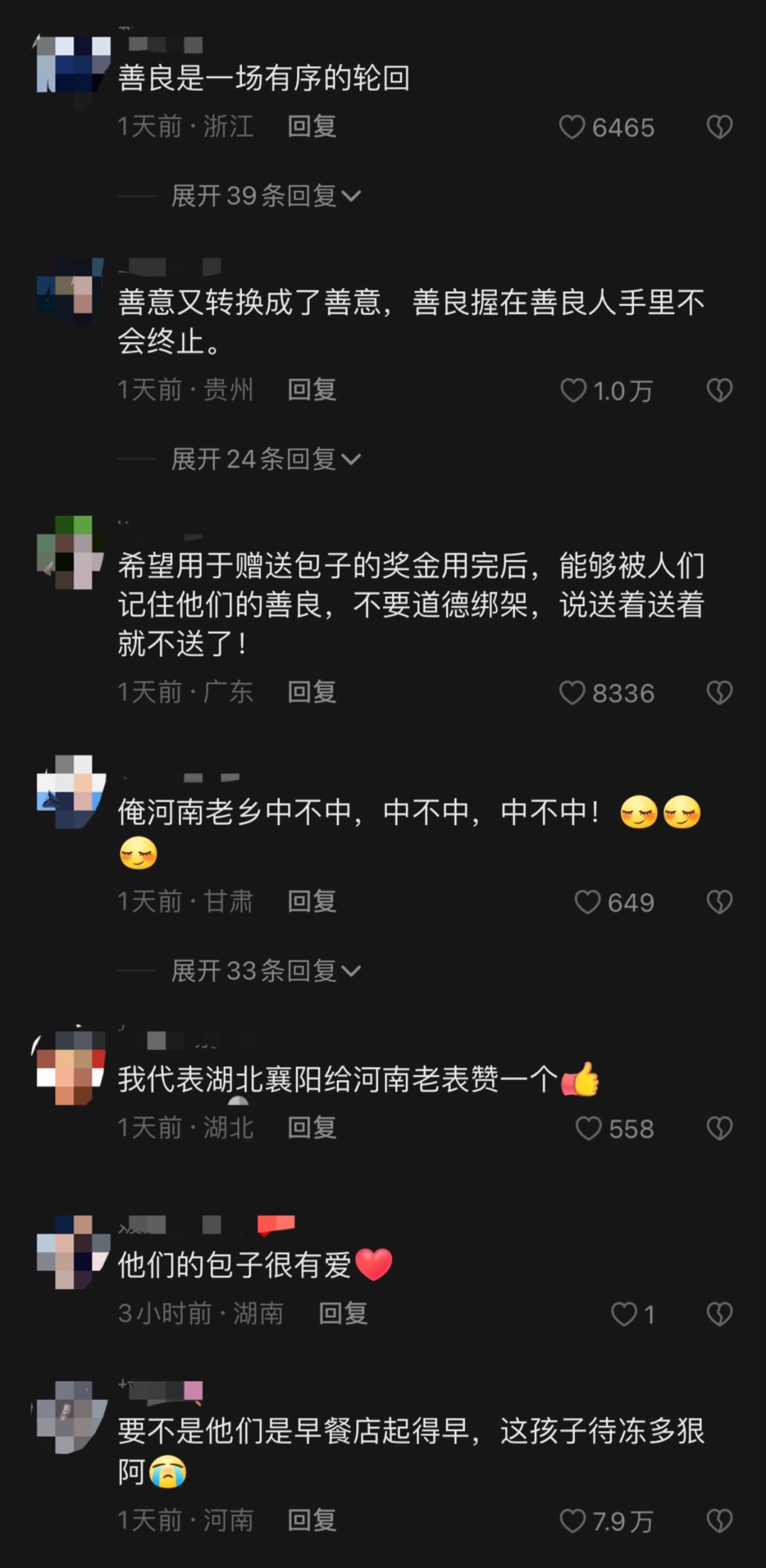Like the comment "善良是一场有序的轮回"
The height and width of the screenshot is (1568, 766).
coord(573,128)
